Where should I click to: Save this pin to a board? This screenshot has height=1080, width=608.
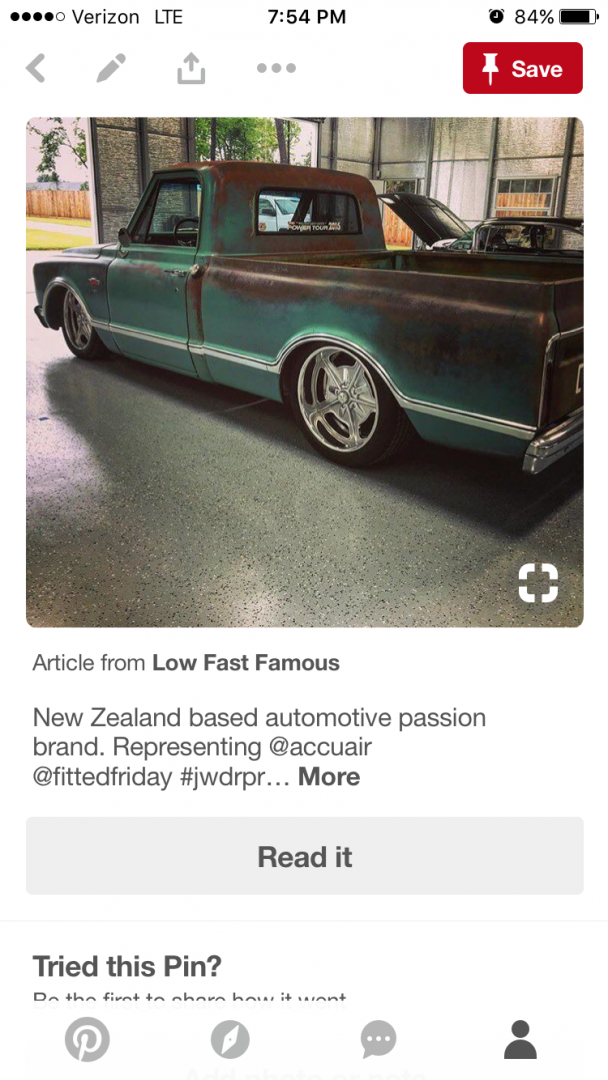coord(522,68)
